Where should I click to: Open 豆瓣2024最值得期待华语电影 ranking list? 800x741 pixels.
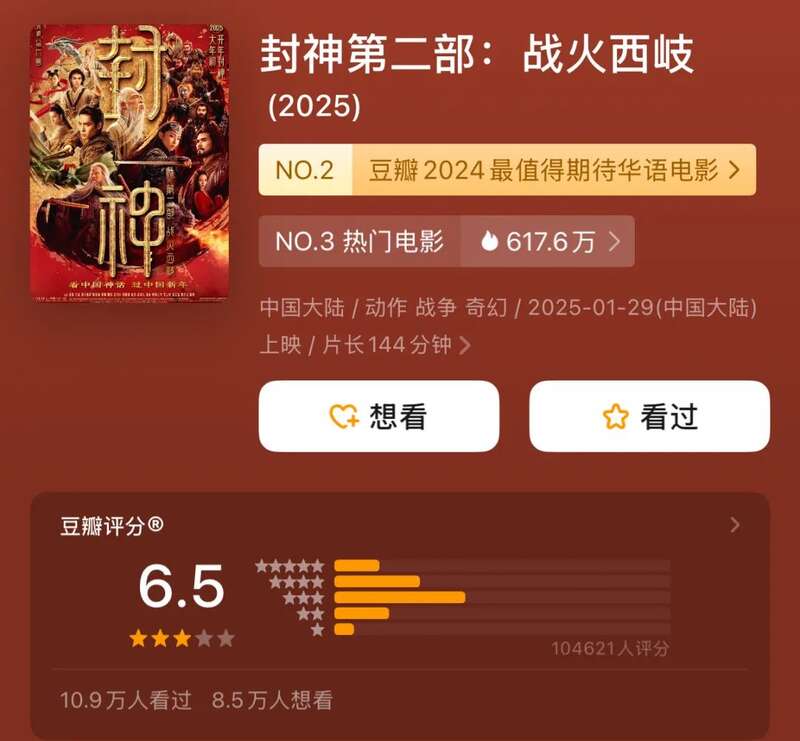click(x=507, y=170)
